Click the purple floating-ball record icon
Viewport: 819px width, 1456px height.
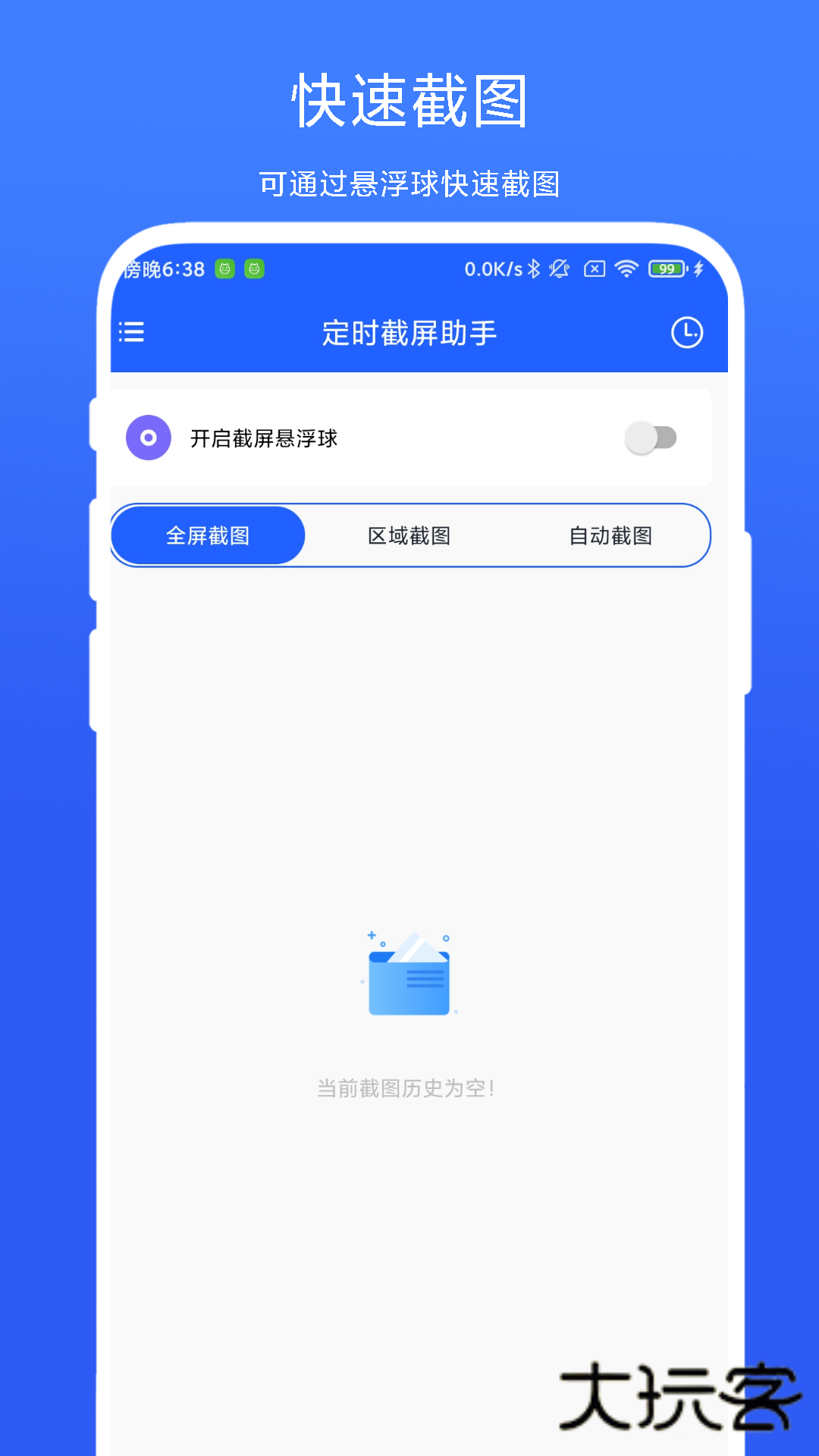click(x=149, y=438)
